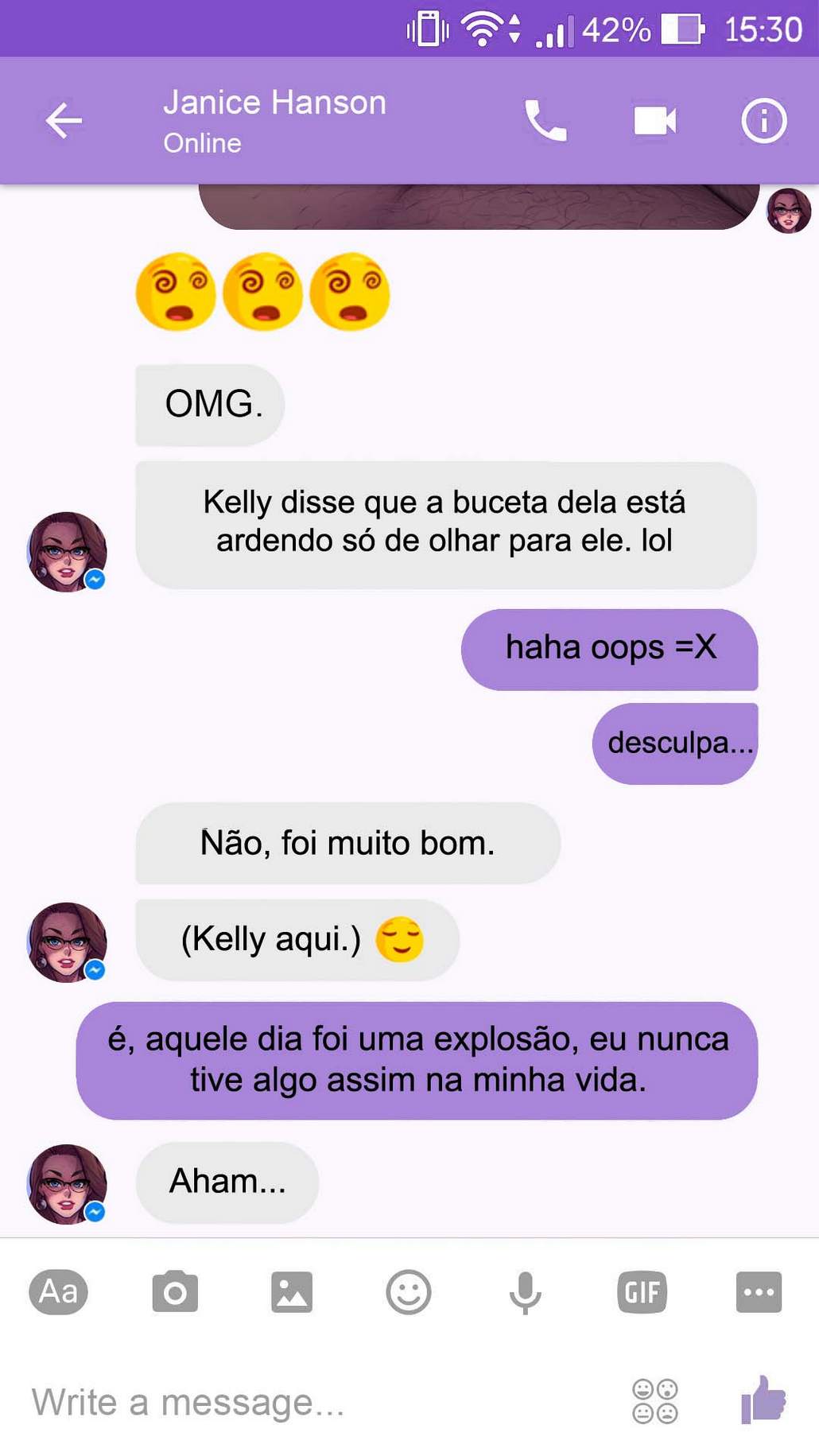Open the GIF search
This screenshot has height=1456, width=819.
click(x=642, y=1291)
